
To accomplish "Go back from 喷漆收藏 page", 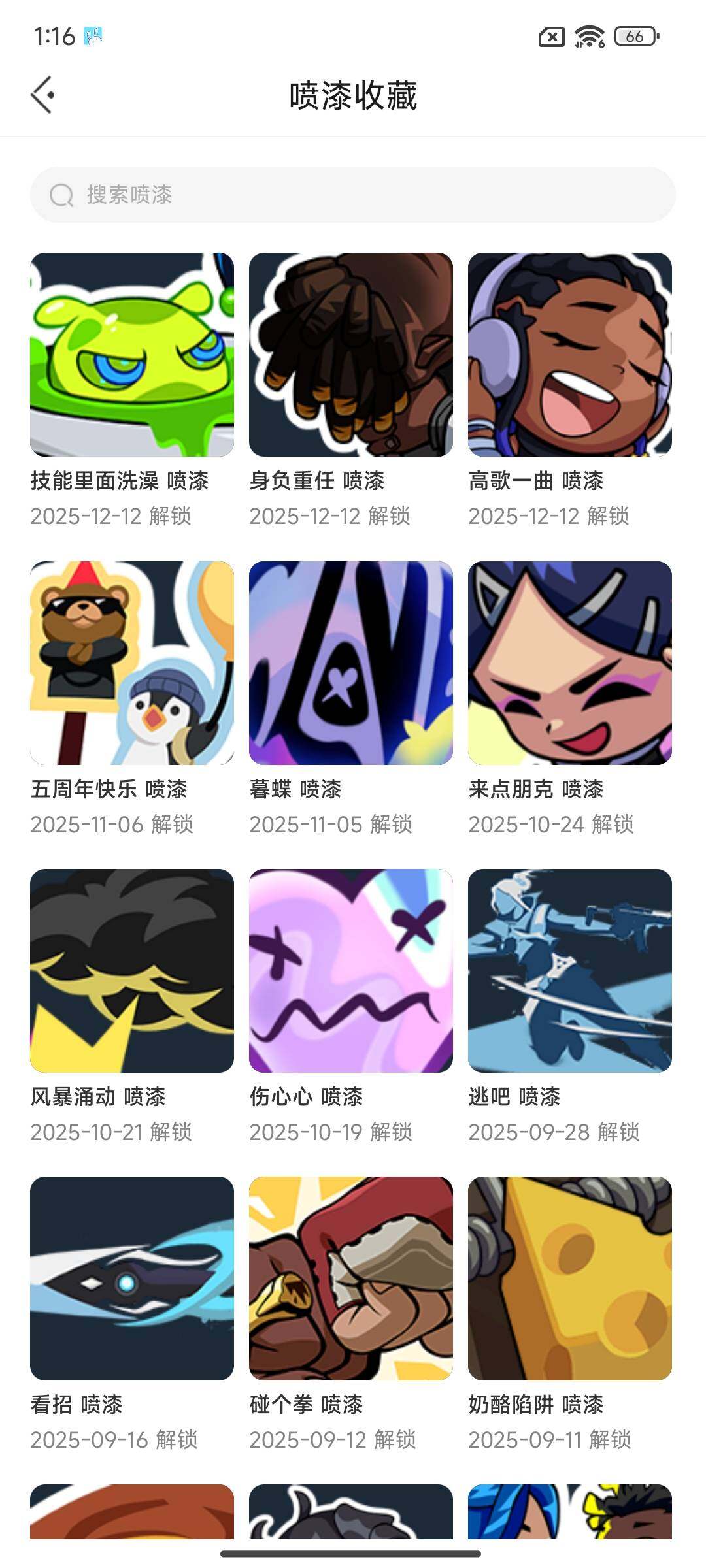I will (43, 95).
